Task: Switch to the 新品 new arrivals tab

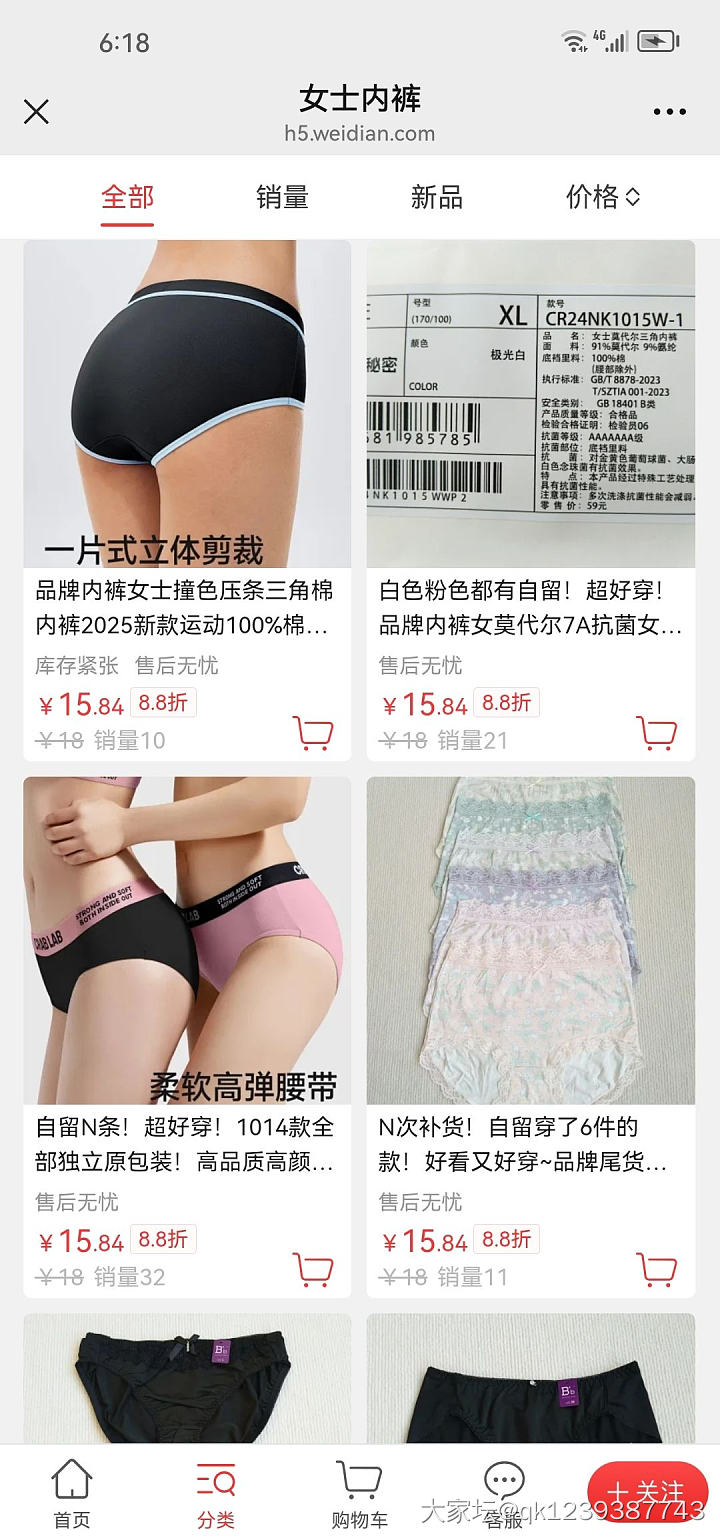Action: 435,197
